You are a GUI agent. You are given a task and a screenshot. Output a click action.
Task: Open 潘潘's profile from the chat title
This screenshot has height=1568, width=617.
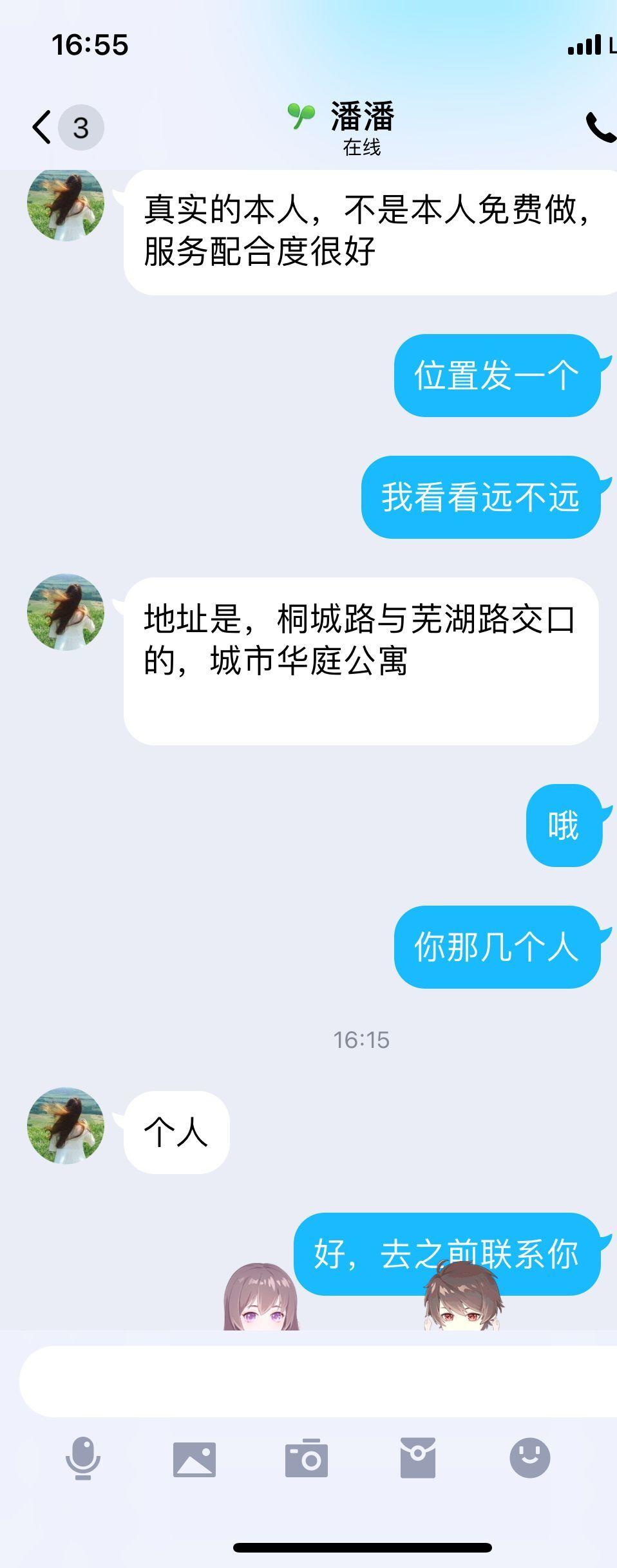pos(362,117)
